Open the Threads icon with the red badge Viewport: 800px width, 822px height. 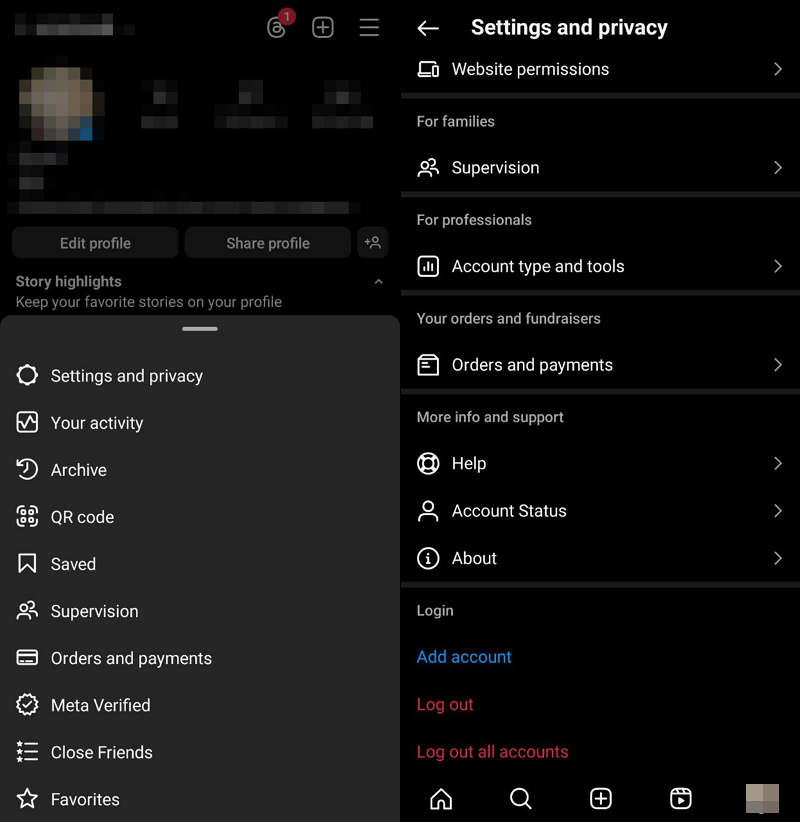(x=278, y=27)
